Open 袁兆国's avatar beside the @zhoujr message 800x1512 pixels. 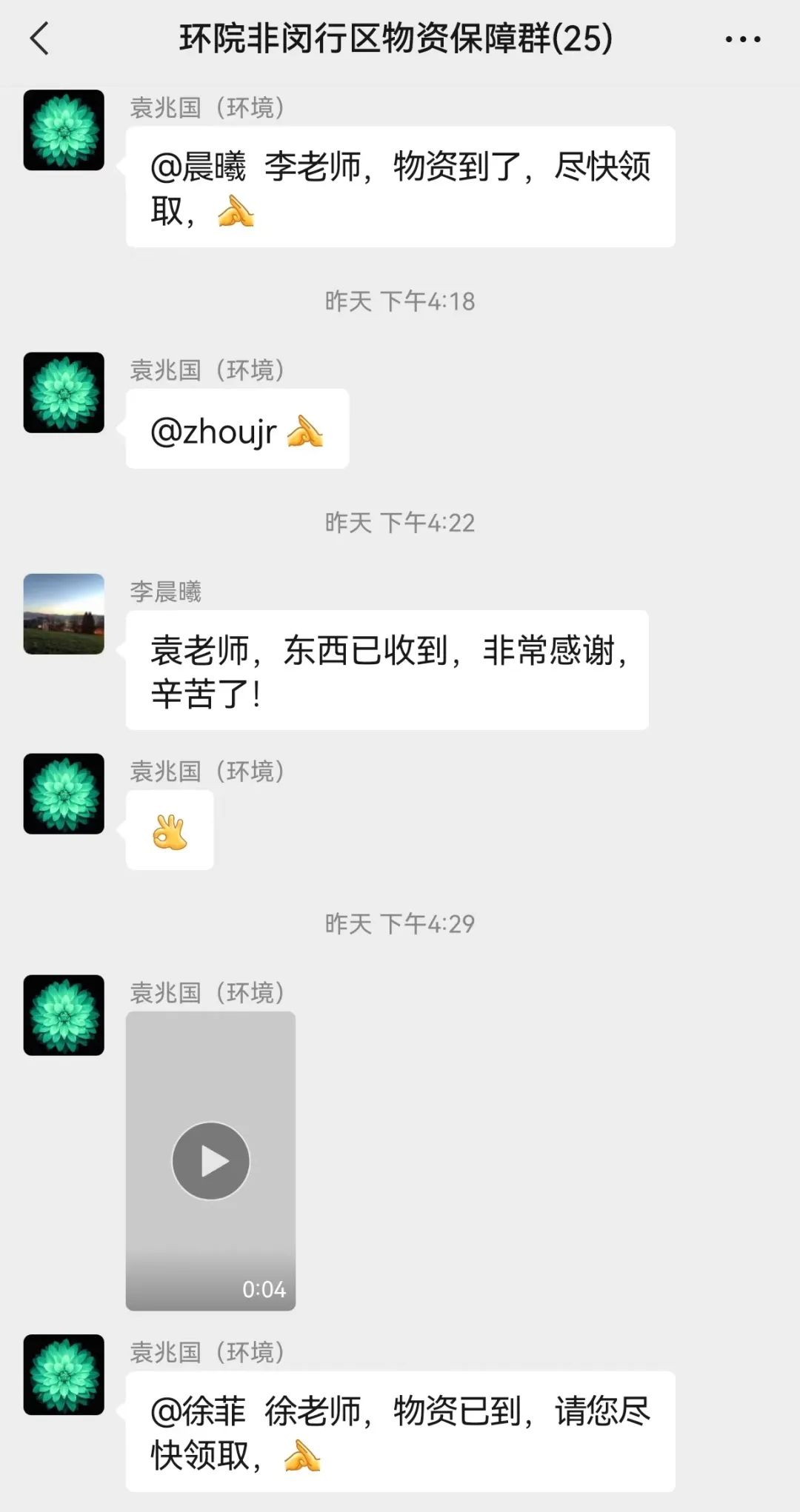(64, 392)
